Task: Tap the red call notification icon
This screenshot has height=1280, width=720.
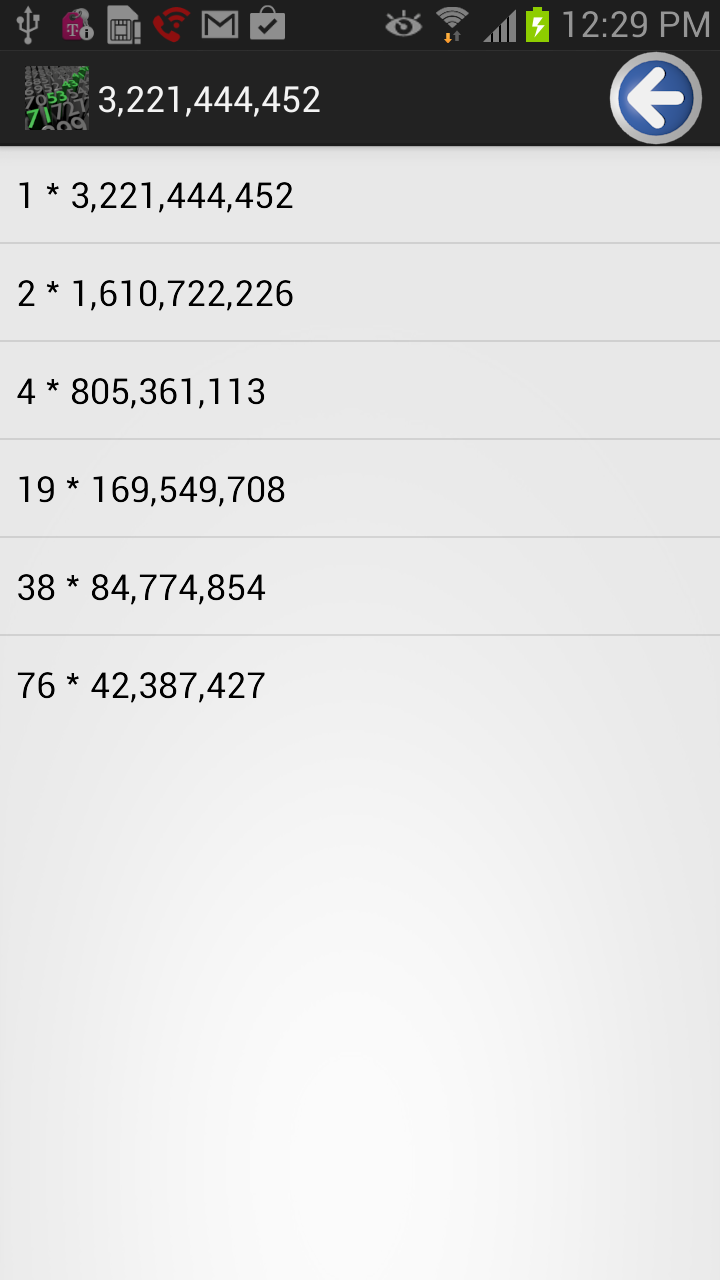Action: click(x=172, y=23)
